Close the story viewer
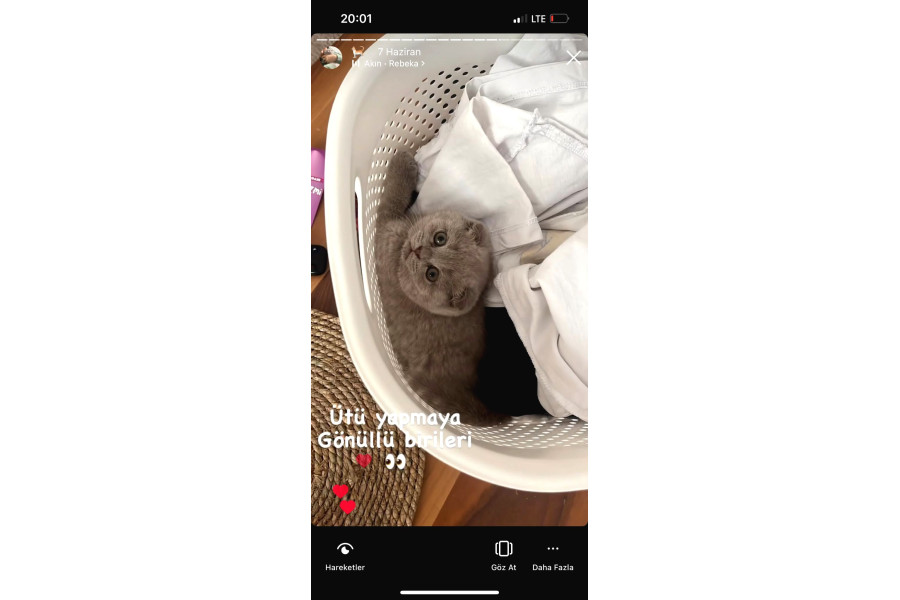 click(x=573, y=57)
